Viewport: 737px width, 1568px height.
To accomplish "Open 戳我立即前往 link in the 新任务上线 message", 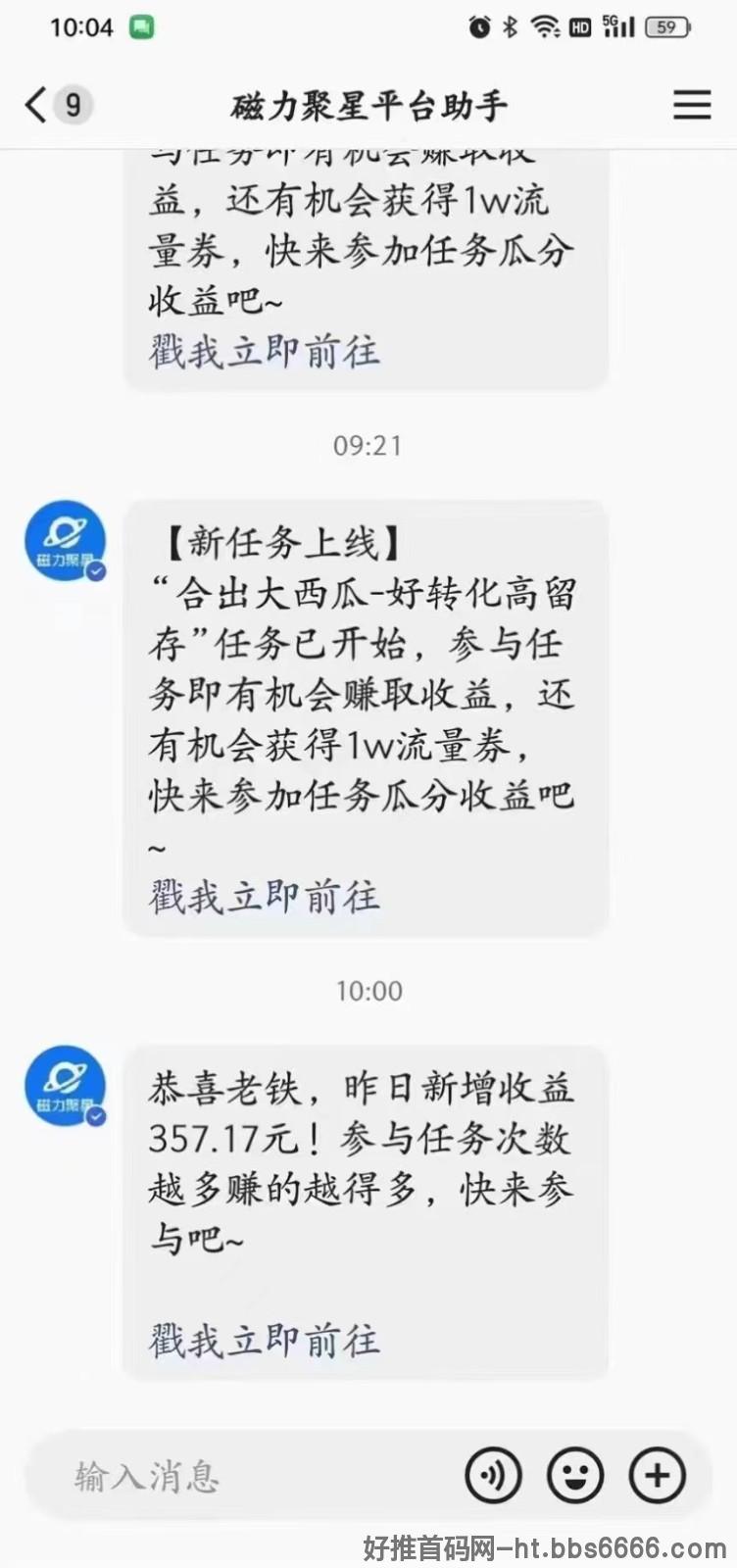I will (265, 896).
